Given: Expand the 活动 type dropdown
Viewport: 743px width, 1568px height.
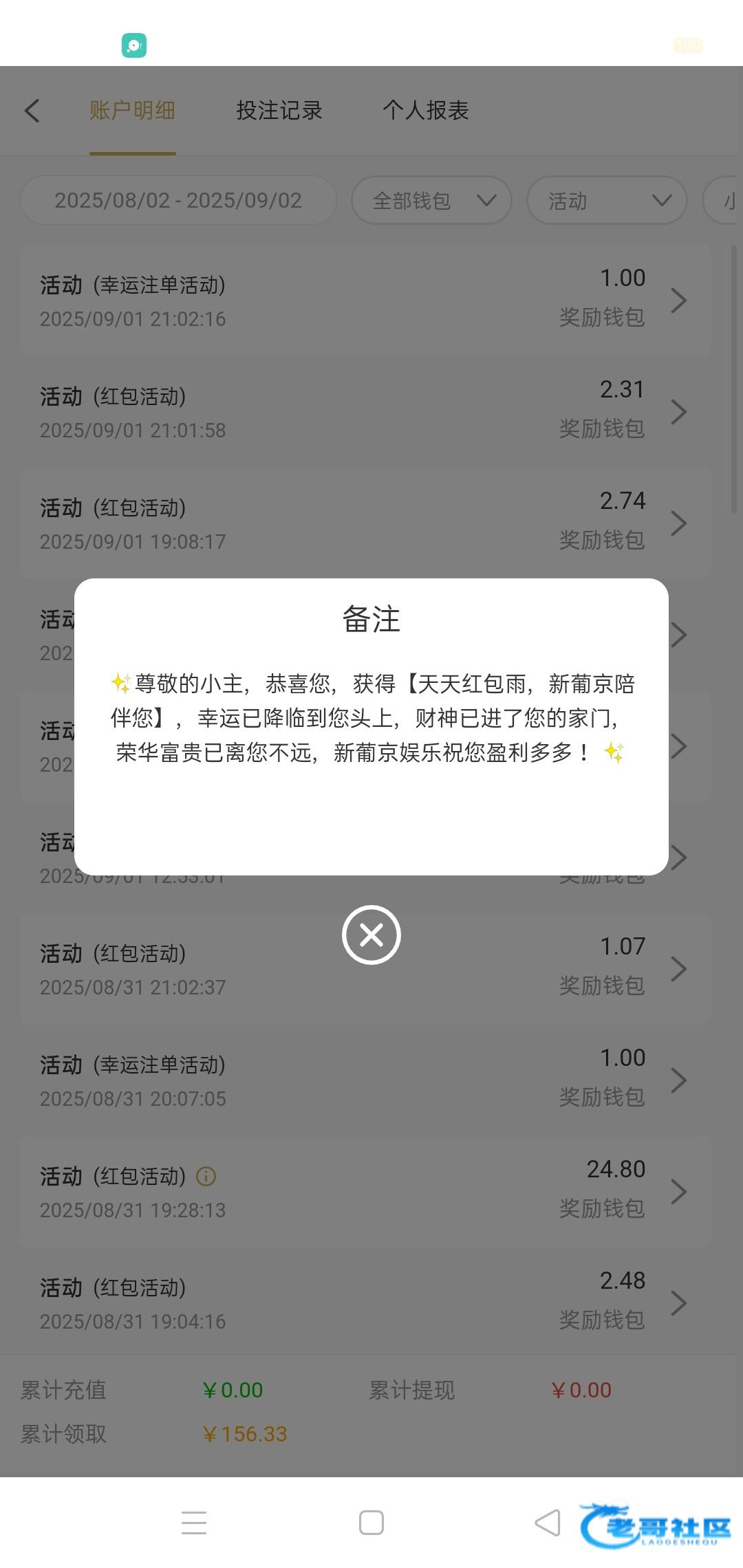Looking at the screenshot, I should [607, 200].
